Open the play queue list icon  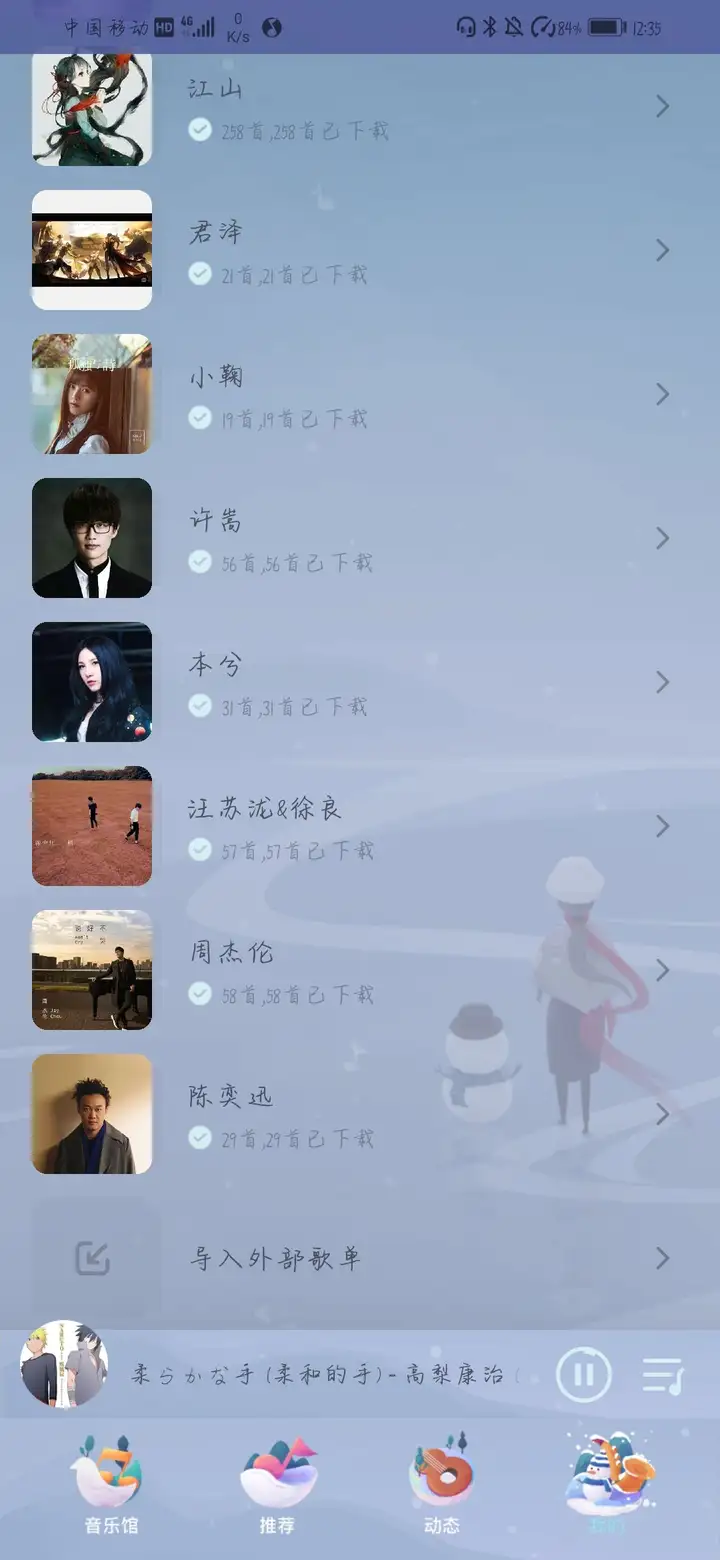[663, 1376]
